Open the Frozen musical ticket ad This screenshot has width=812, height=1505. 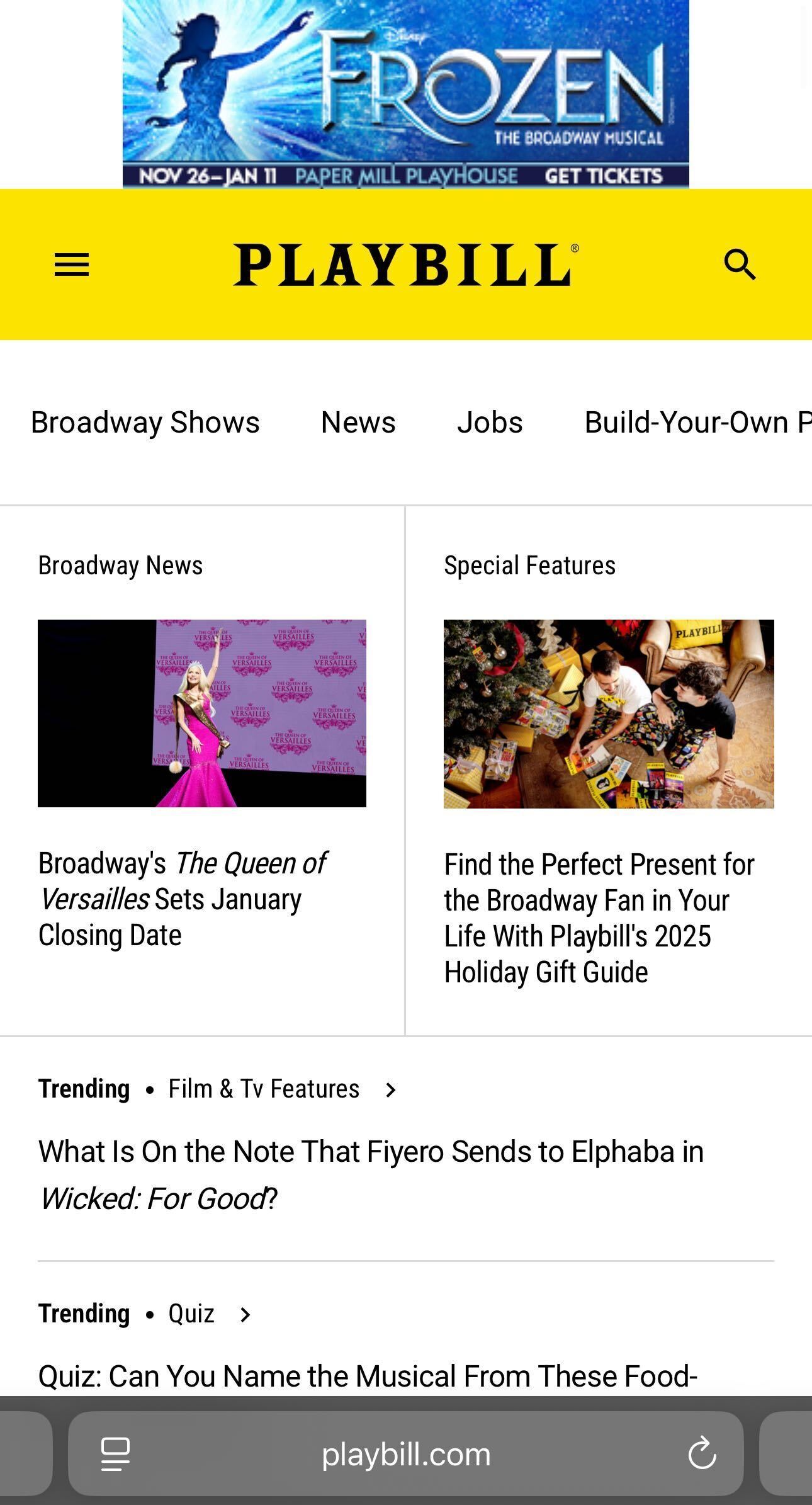click(x=405, y=94)
